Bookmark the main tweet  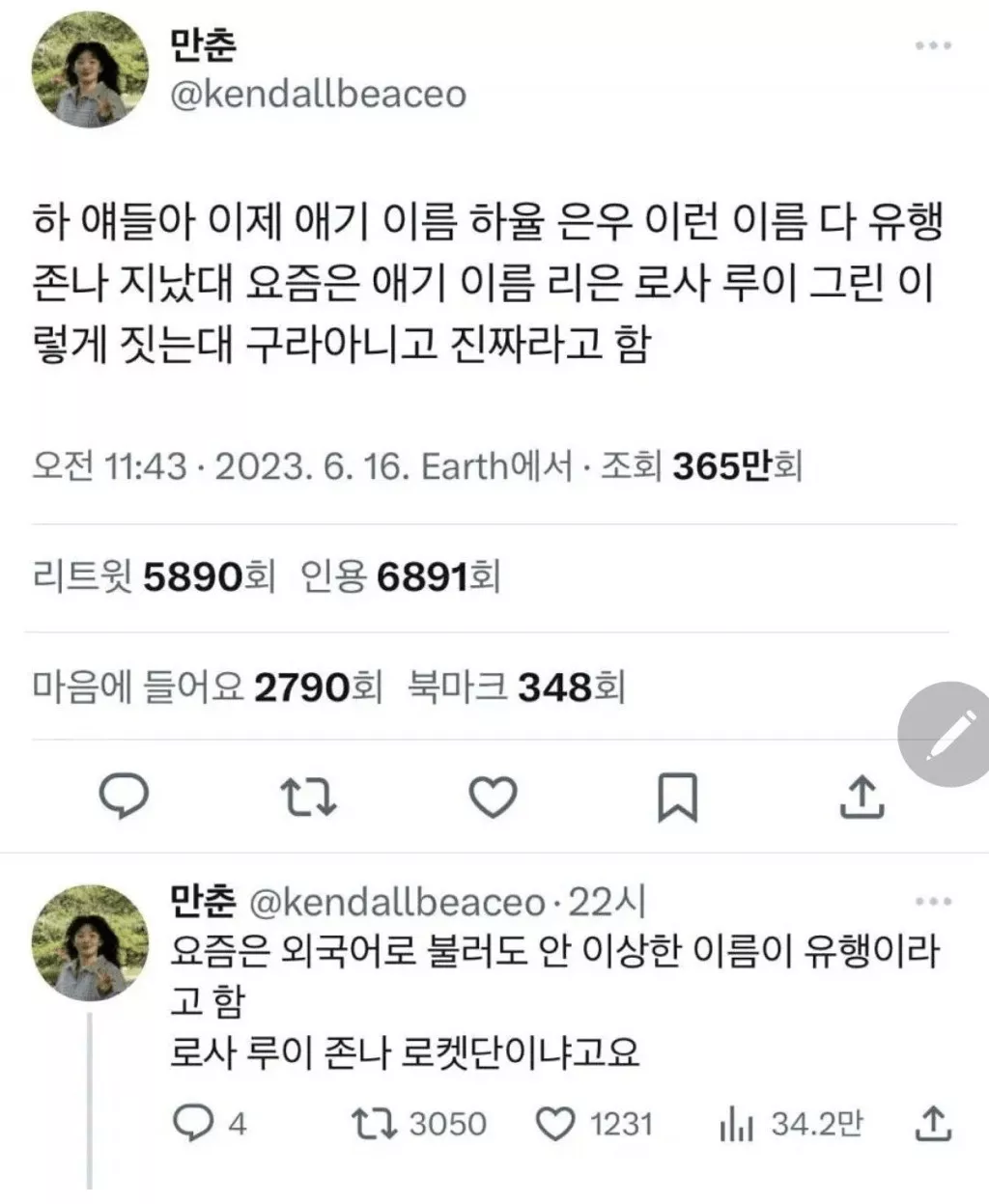(x=677, y=797)
